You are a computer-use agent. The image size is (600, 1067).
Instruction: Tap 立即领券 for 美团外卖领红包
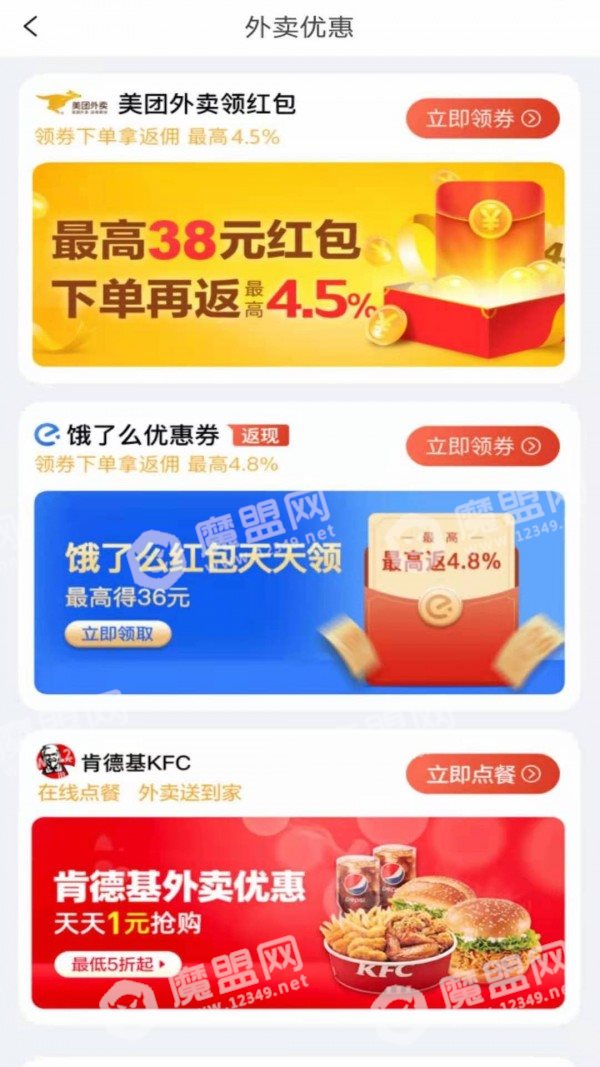point(482,118)
